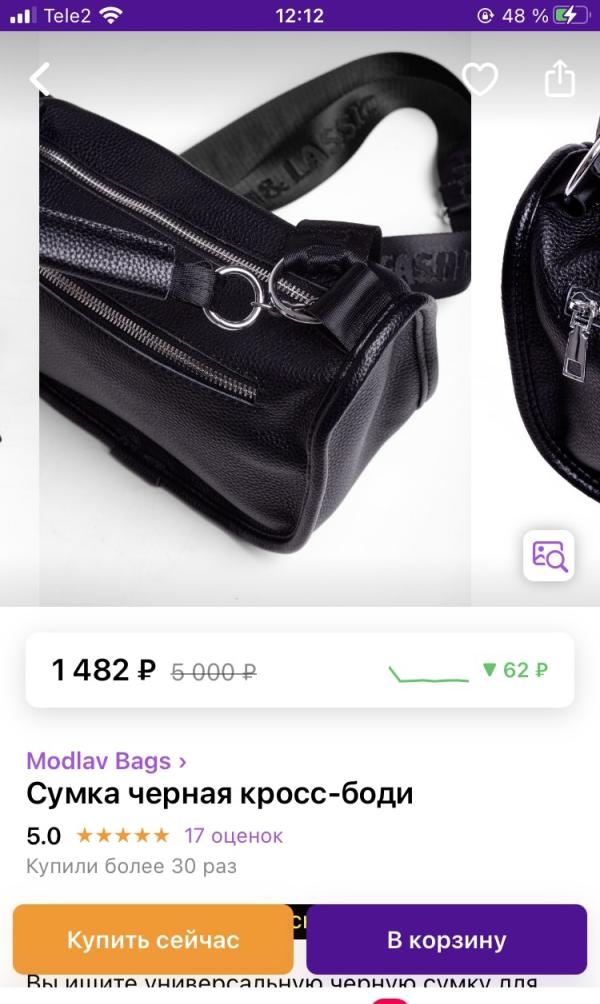Viewport: 600px width, 1004px height.
Task: Open the Modlav Bags brand page
Action: 106,761
